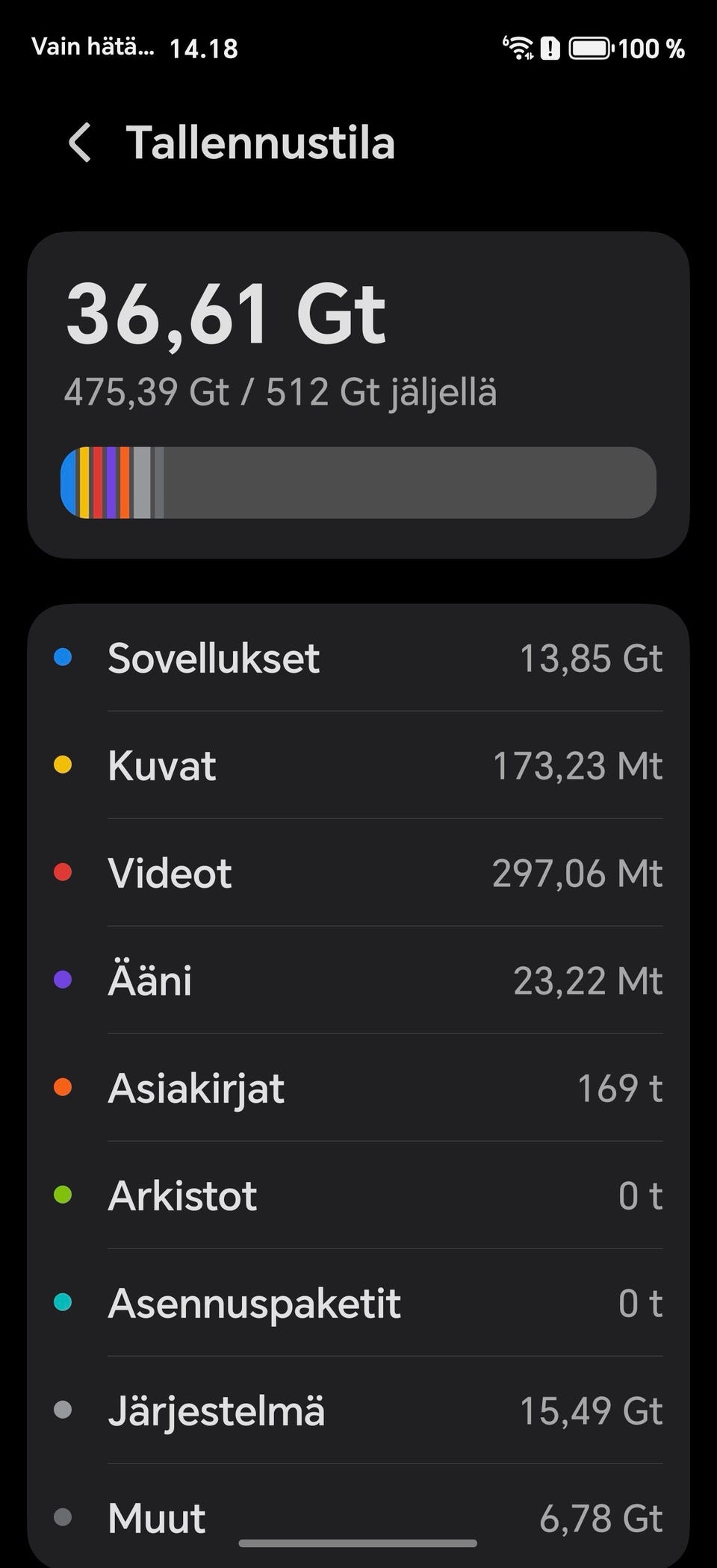Tap the green Arkistot category dot
The image size is (717, 1568).
63,1195
